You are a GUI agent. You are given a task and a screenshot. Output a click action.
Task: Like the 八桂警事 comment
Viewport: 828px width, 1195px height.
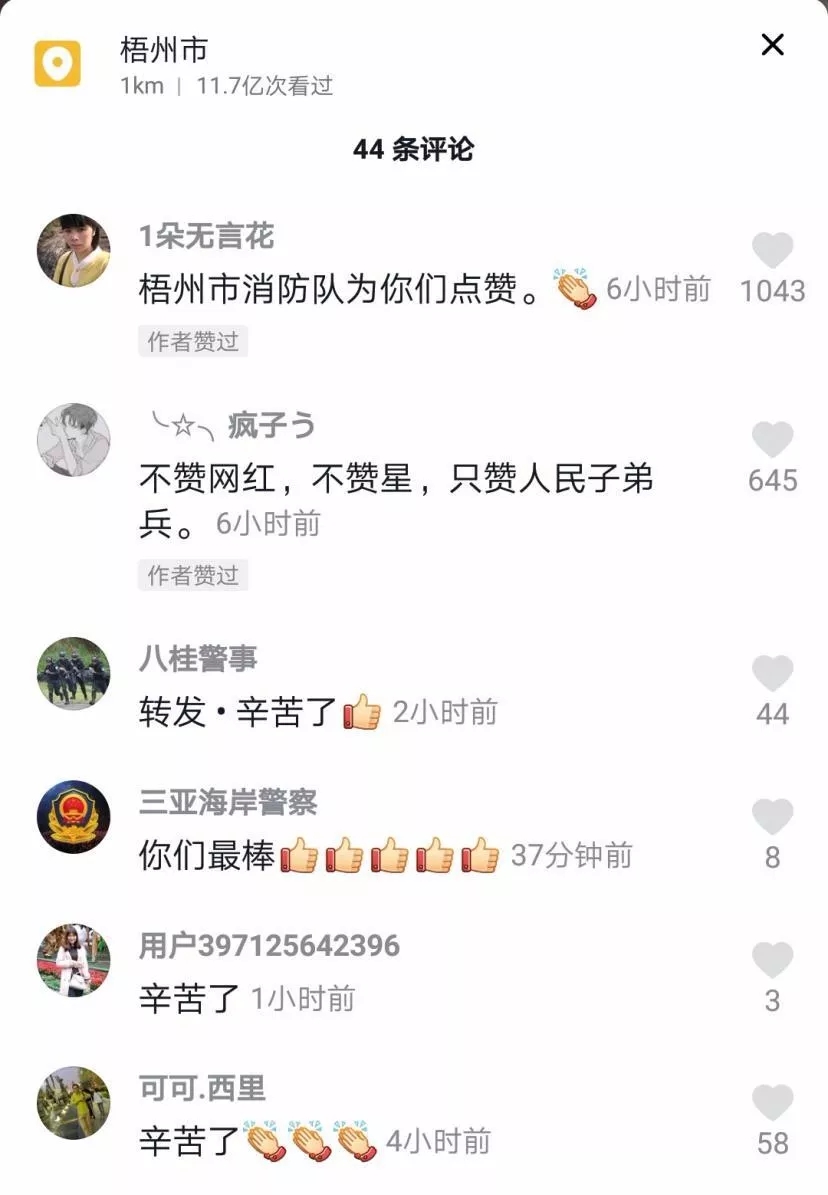(x=772, y=675)
